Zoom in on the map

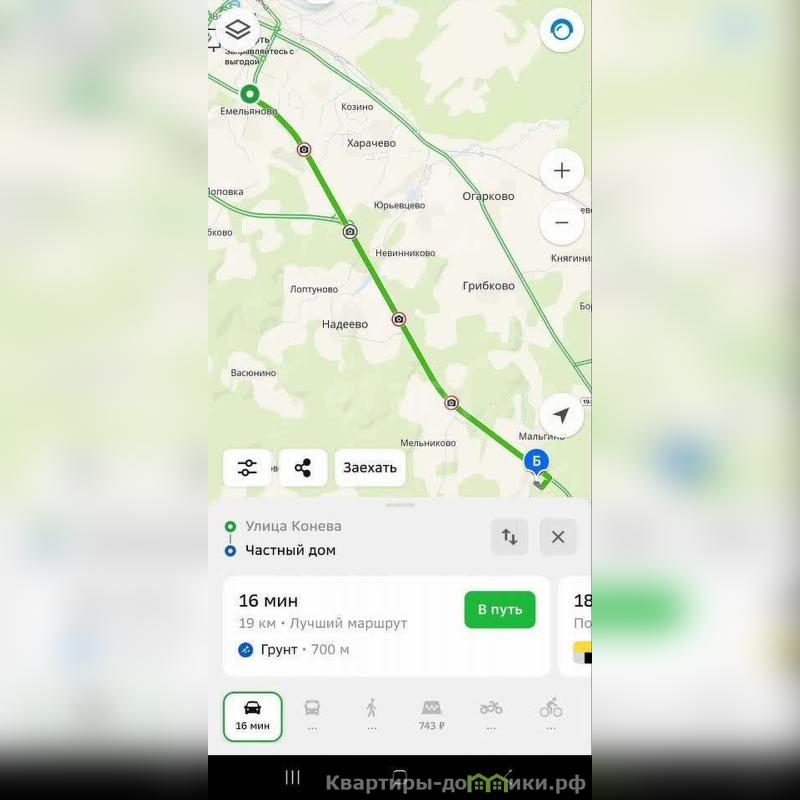(561, 171)
